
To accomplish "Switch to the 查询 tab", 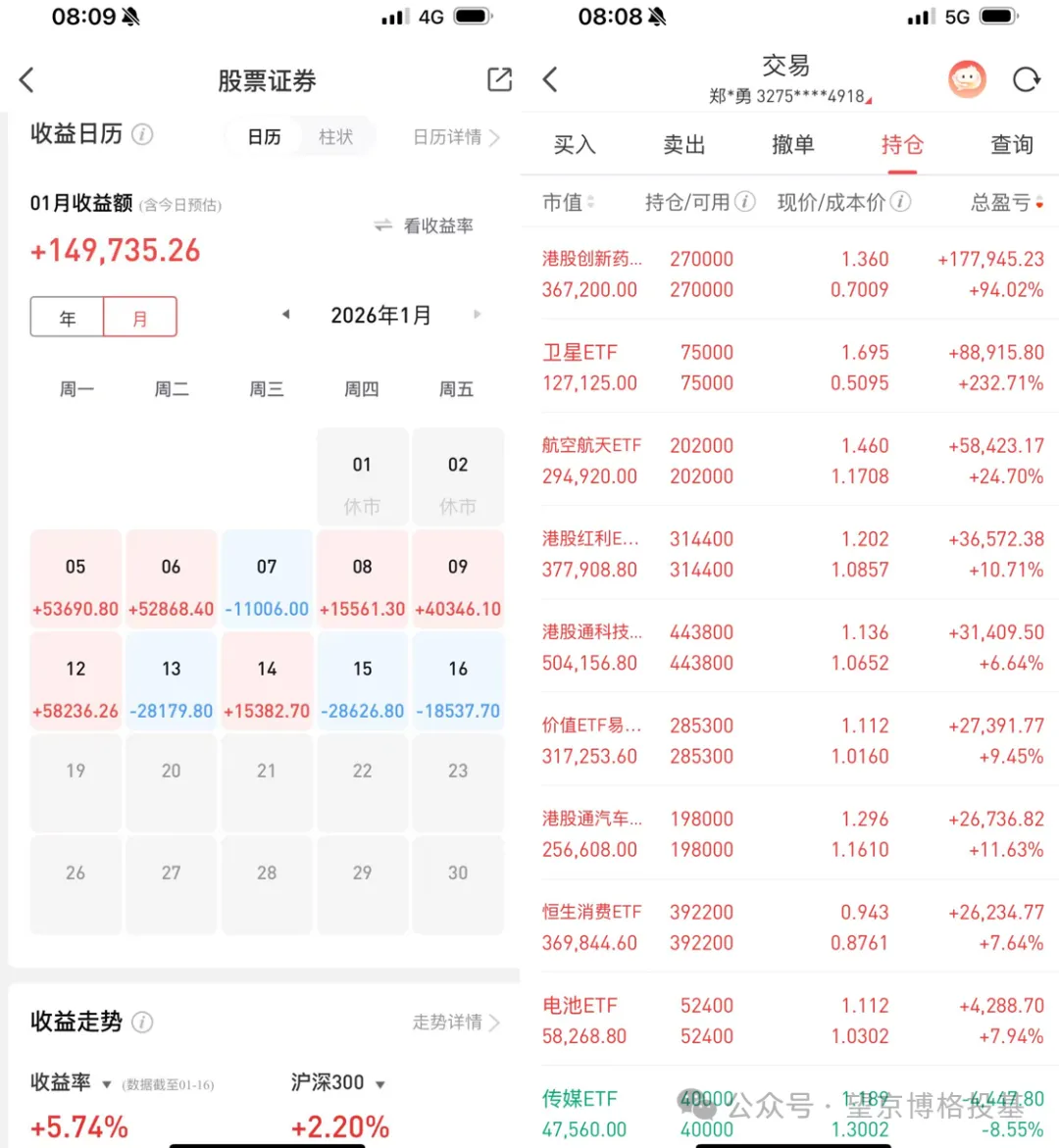I will pos(1011,144).
